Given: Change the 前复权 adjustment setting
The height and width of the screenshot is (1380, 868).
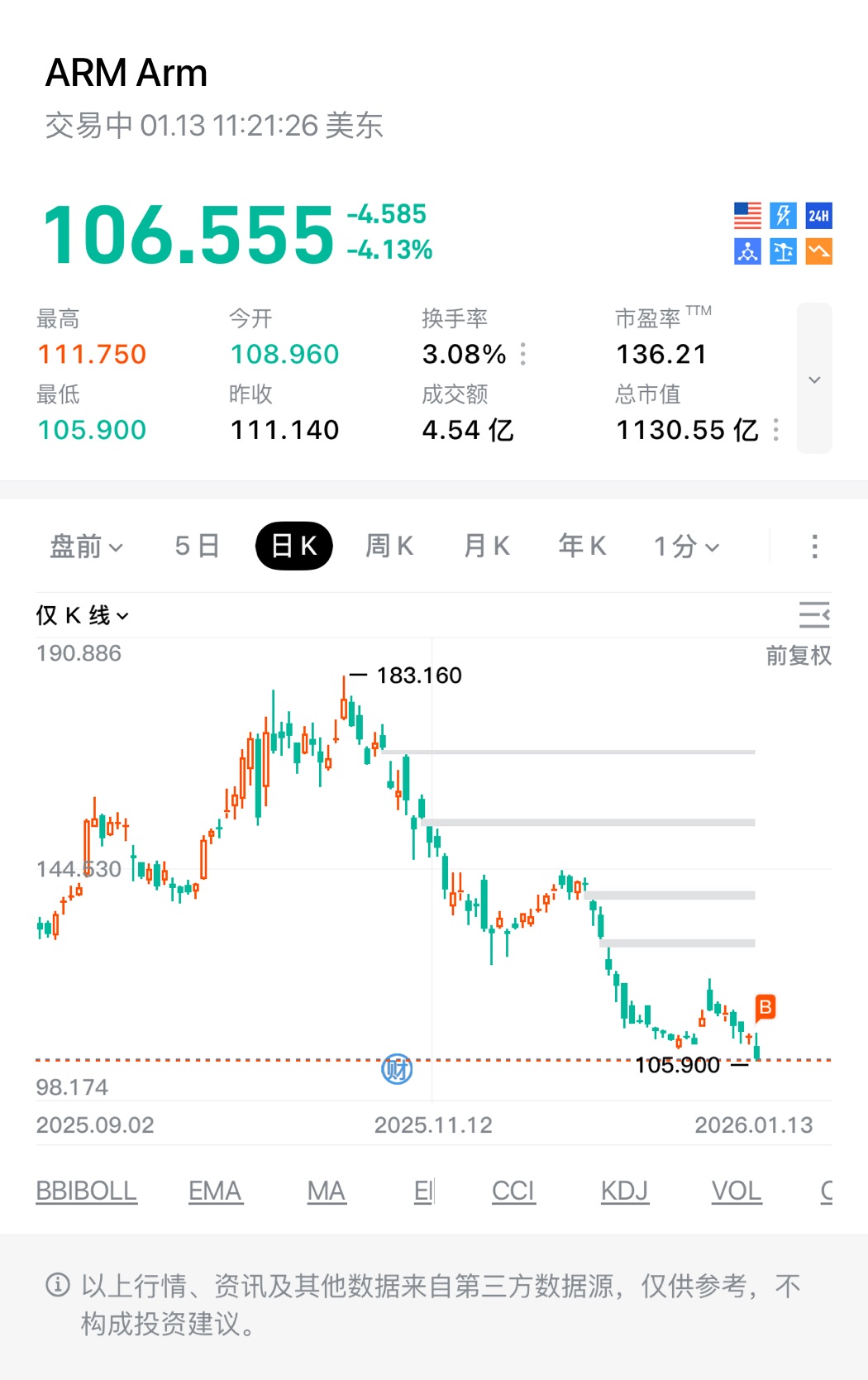Looking at the screenshot, I should click(x=798, y=656).
